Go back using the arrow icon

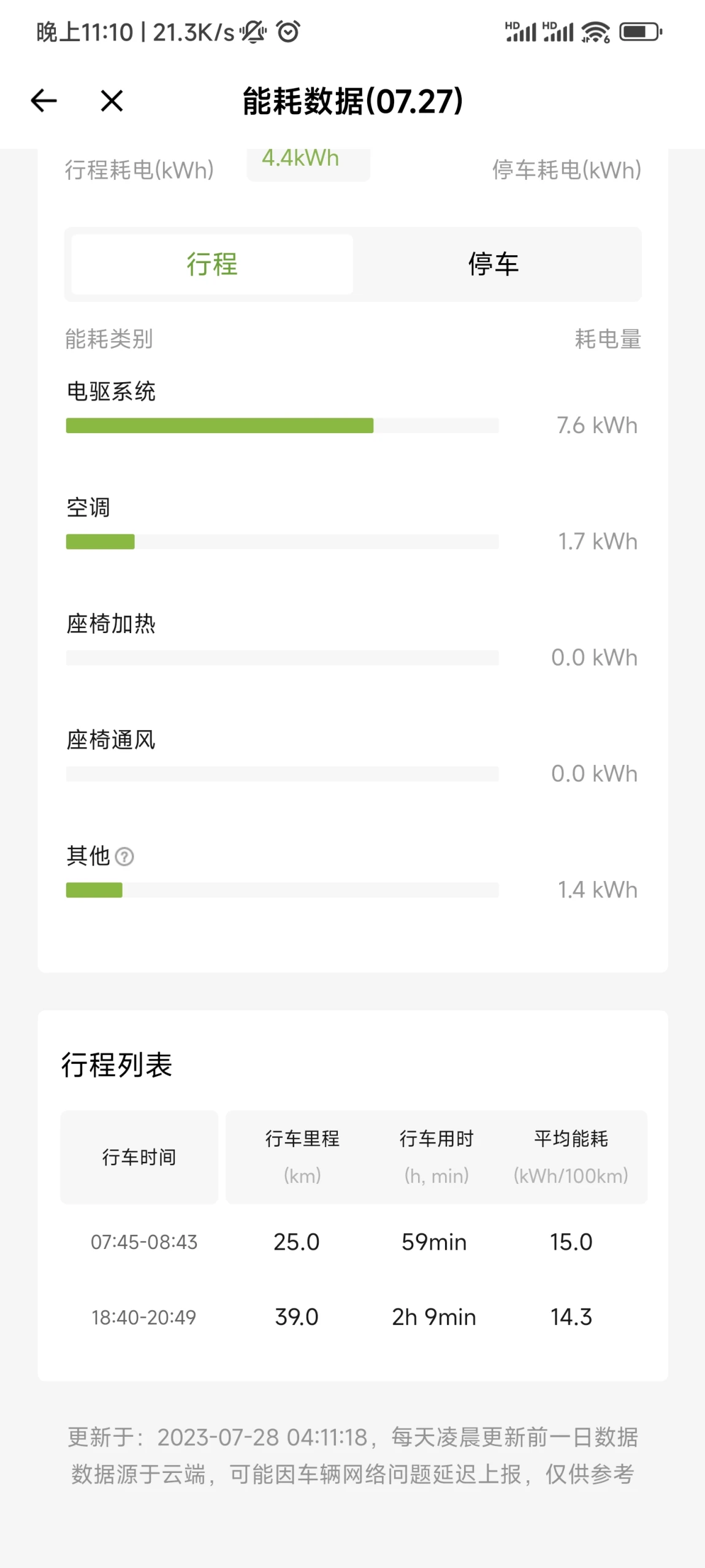pyautogui.click(x=44, y=101)
